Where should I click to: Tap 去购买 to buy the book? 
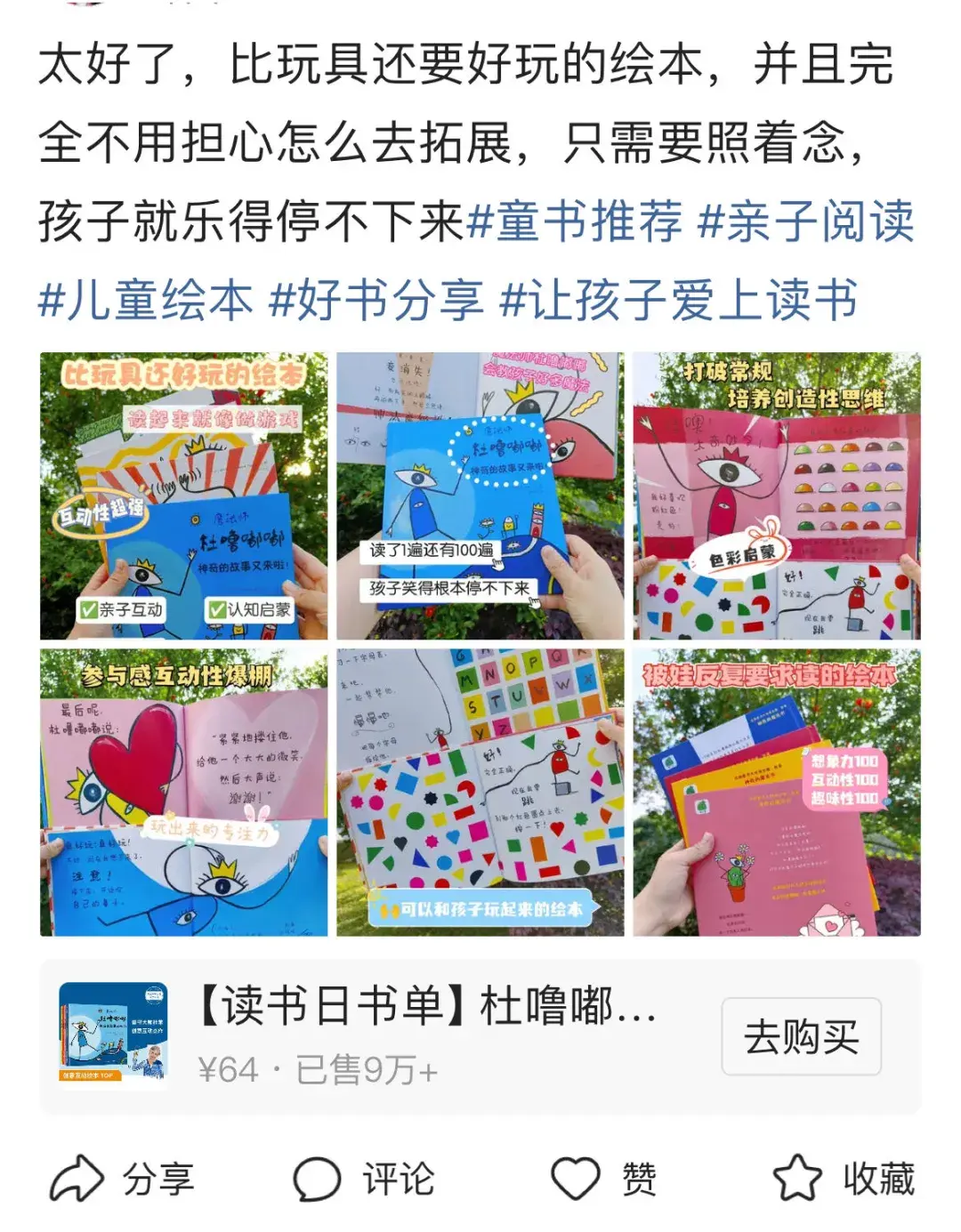click(801, 1036)
